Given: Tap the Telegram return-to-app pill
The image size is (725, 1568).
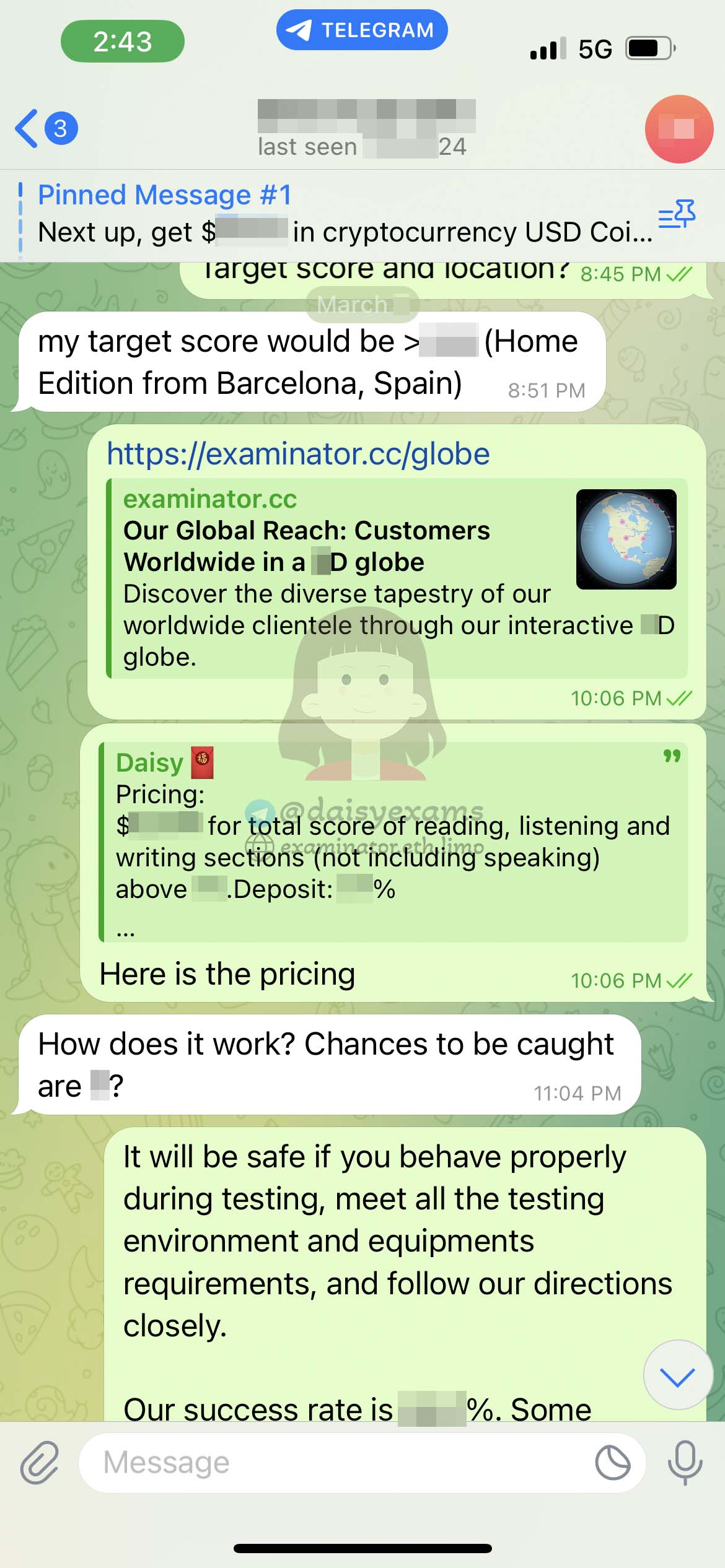Looking at the screenshot, I should (x=362, y=30).
